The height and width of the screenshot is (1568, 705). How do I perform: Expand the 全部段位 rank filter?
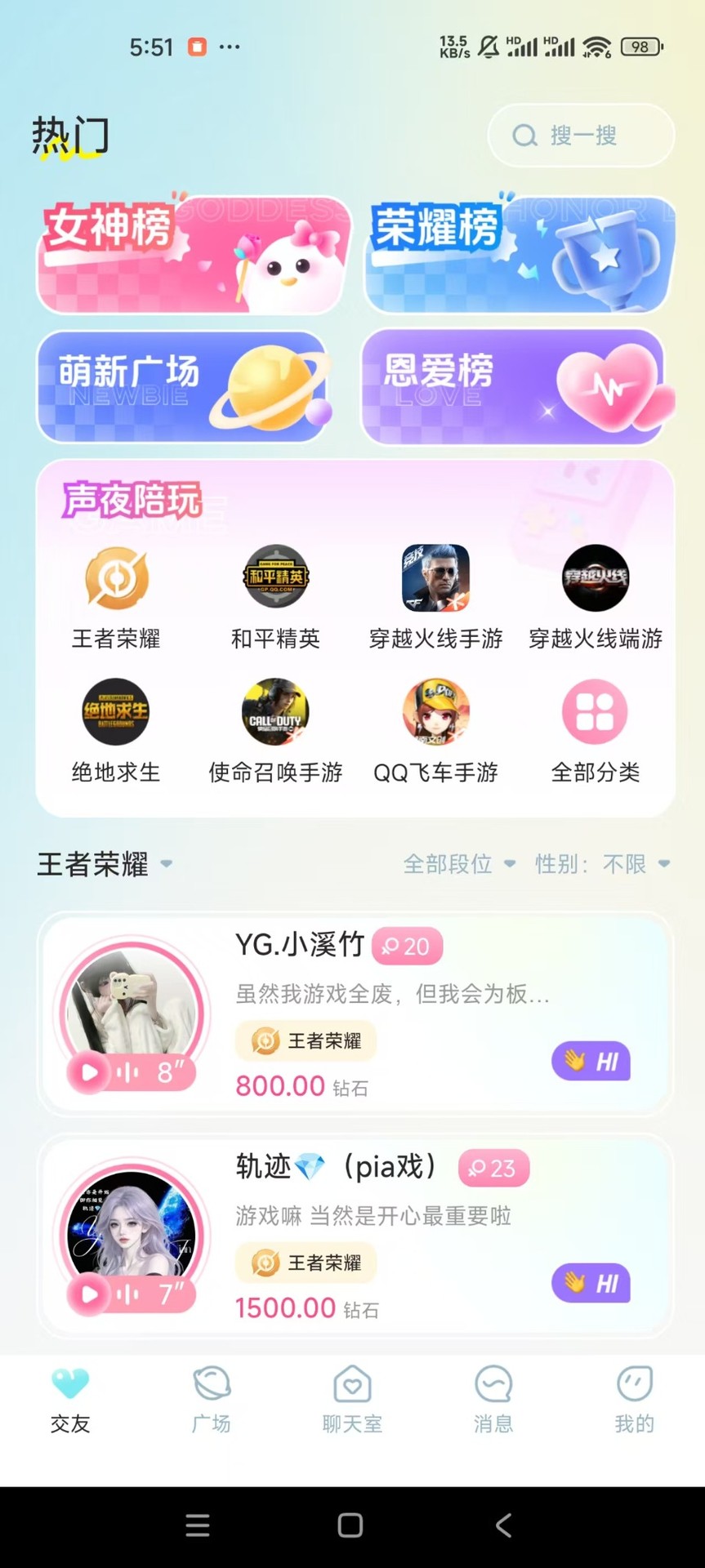click(460, 864)
